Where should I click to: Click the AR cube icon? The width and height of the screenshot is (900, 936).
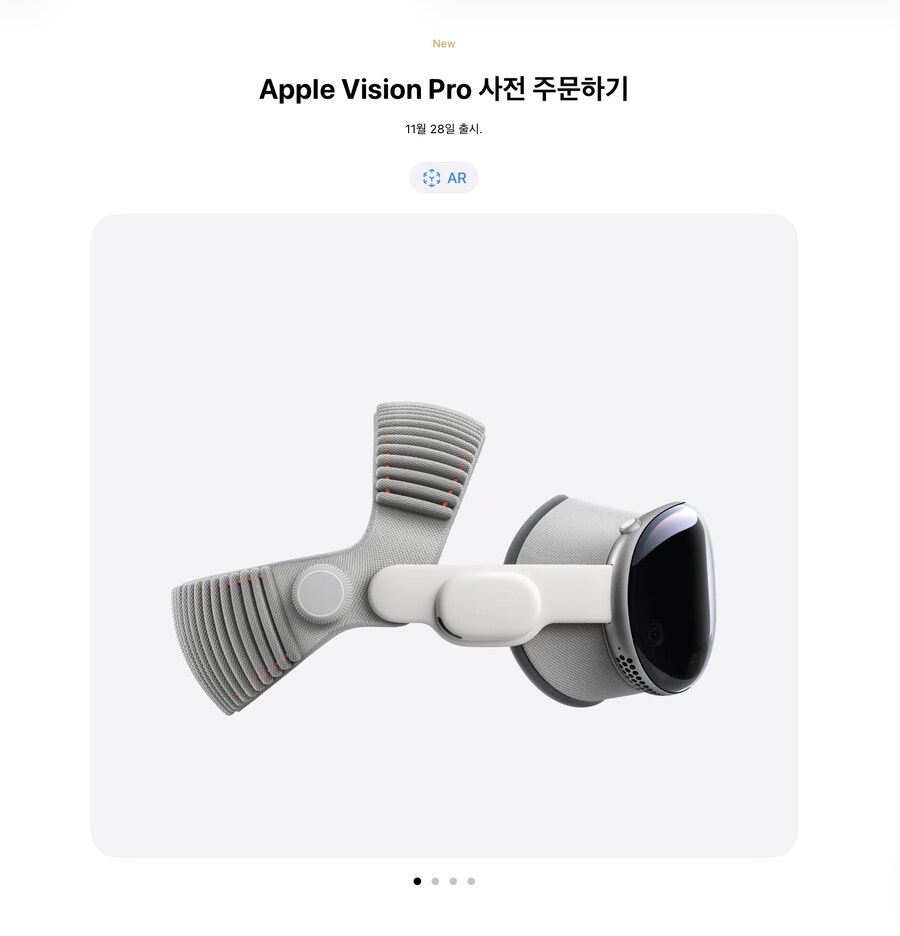click(x=430, y=178)
